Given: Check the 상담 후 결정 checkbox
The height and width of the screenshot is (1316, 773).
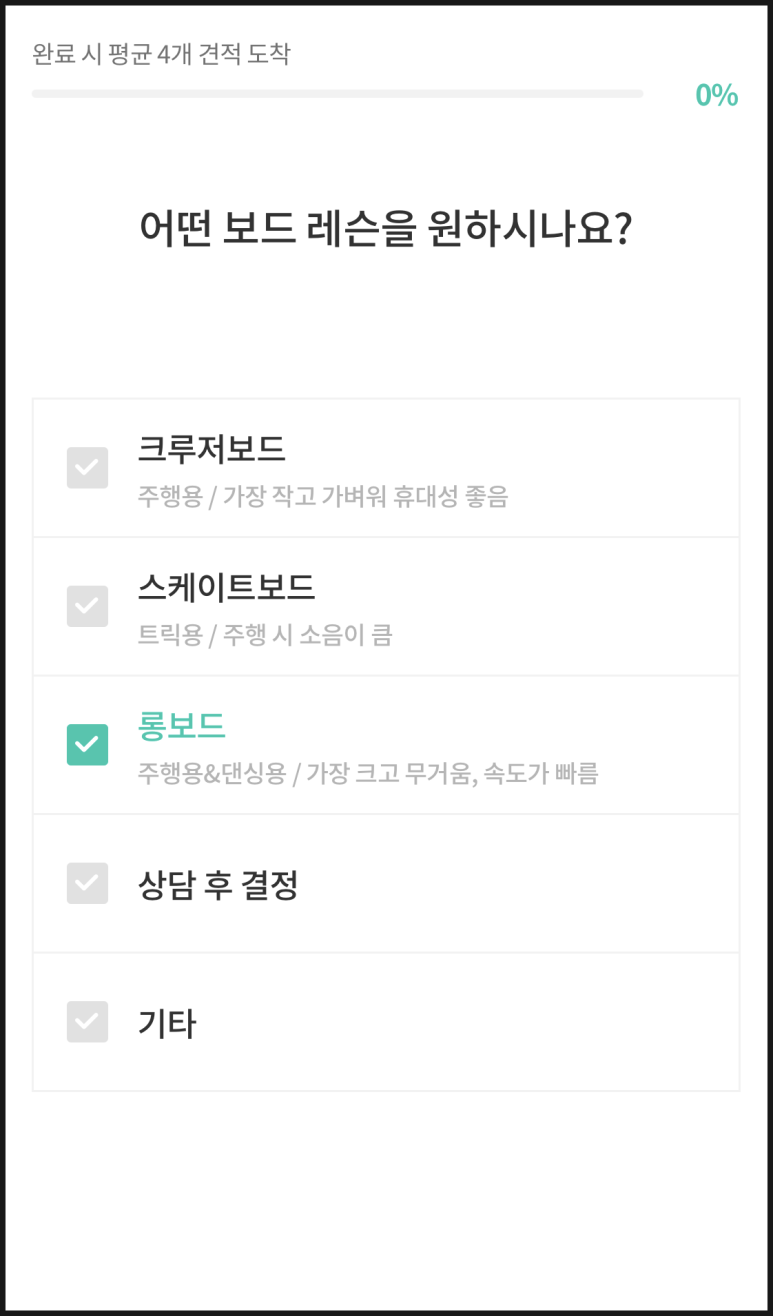Looking at the screenshot, I should (x=87, y=883).
